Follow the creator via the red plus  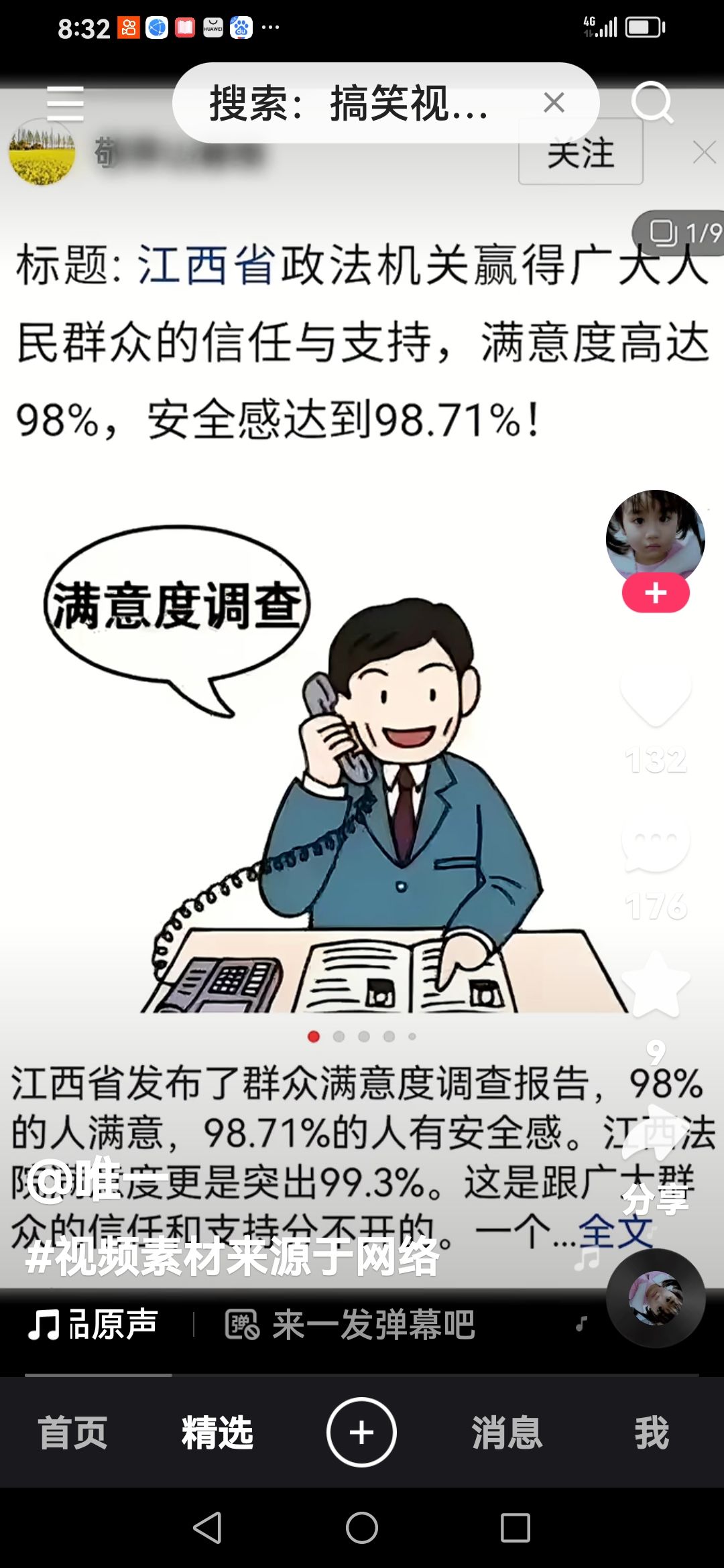[x=656, y=593]
